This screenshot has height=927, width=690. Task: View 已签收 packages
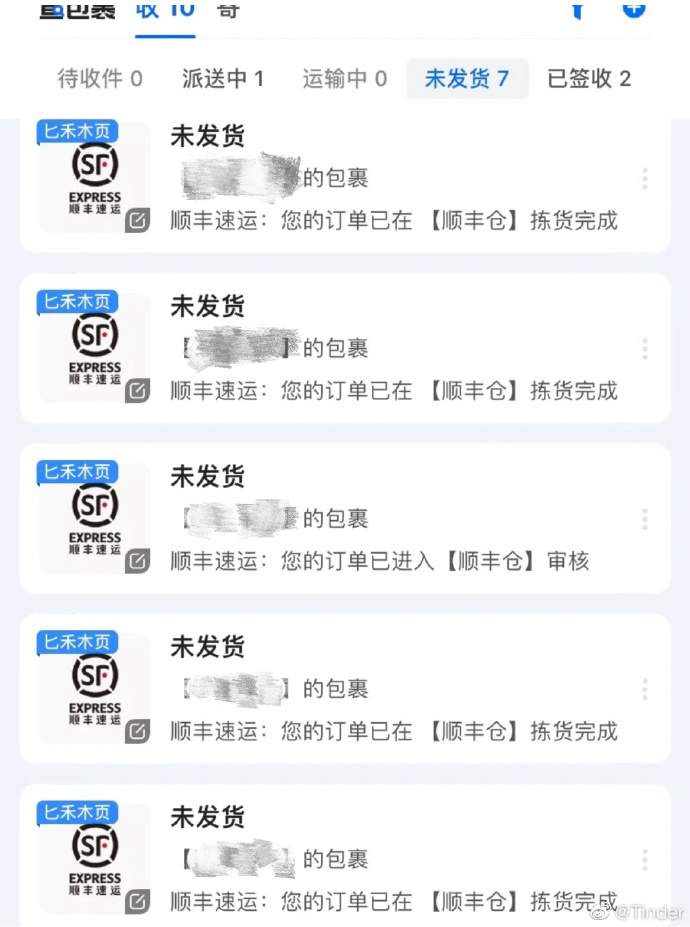click(589, 79)
